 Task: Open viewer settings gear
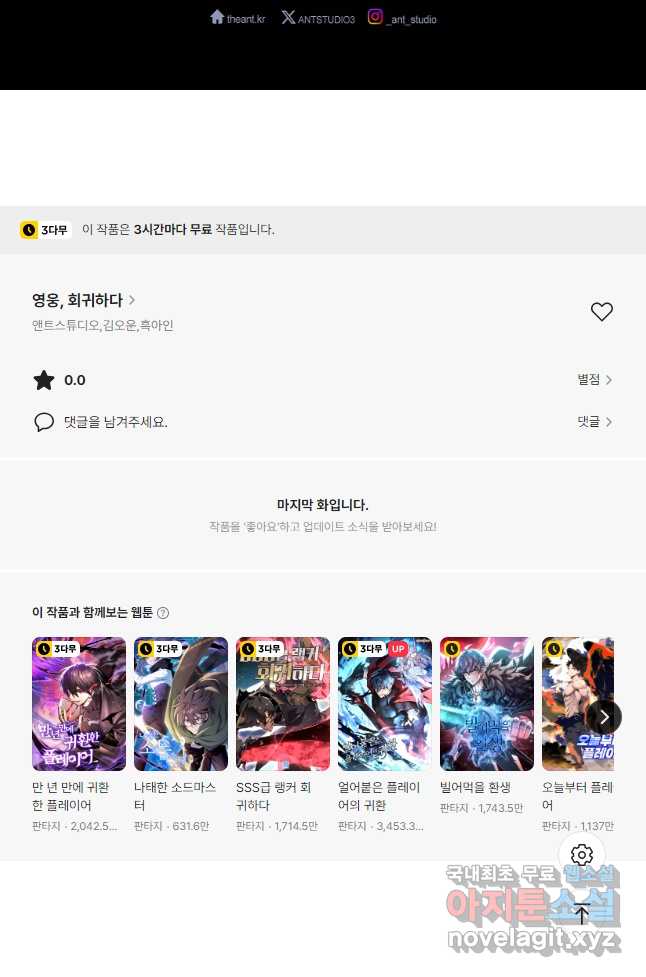[x=582, y=855]
